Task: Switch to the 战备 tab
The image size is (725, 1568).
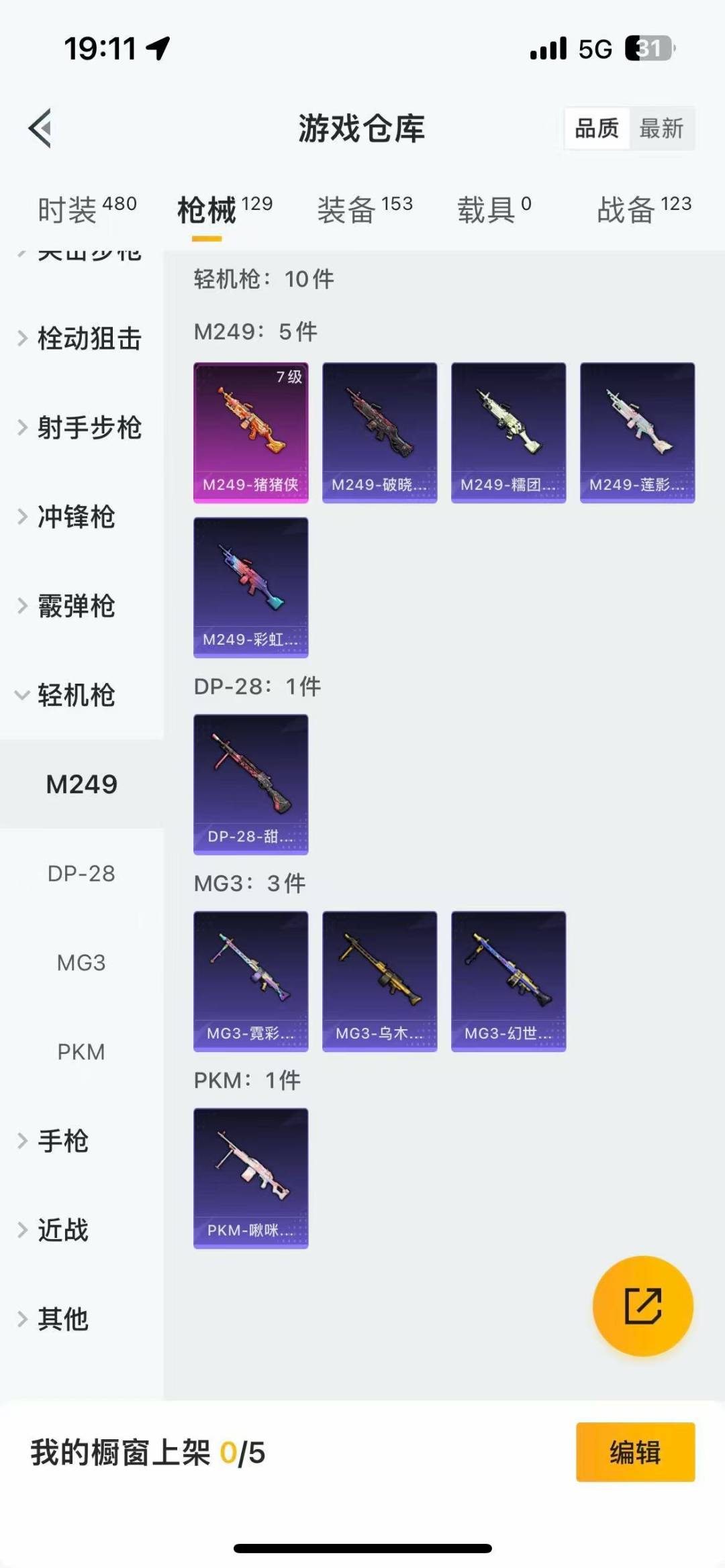Action: click(644, 209)
